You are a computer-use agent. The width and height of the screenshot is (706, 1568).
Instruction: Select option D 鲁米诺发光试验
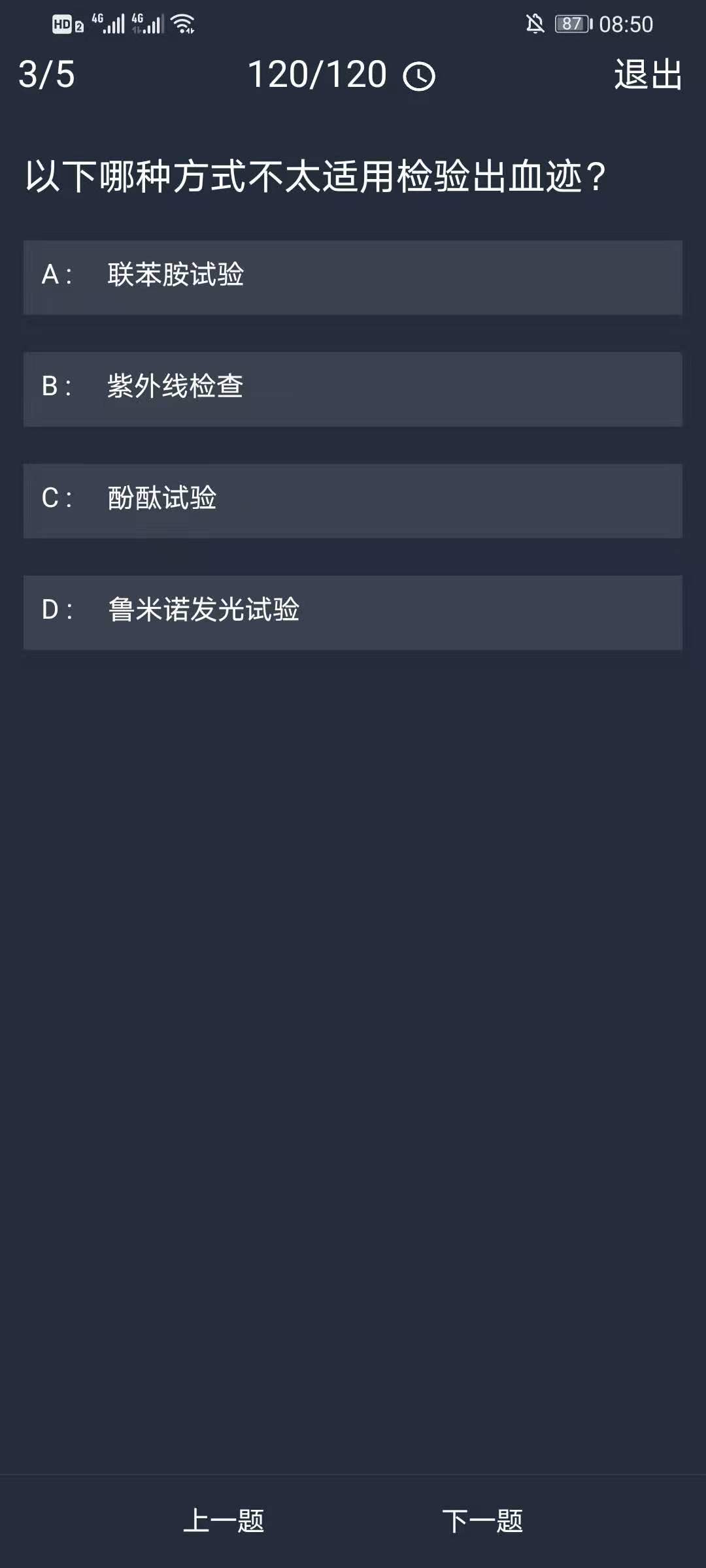click(353, 612)
